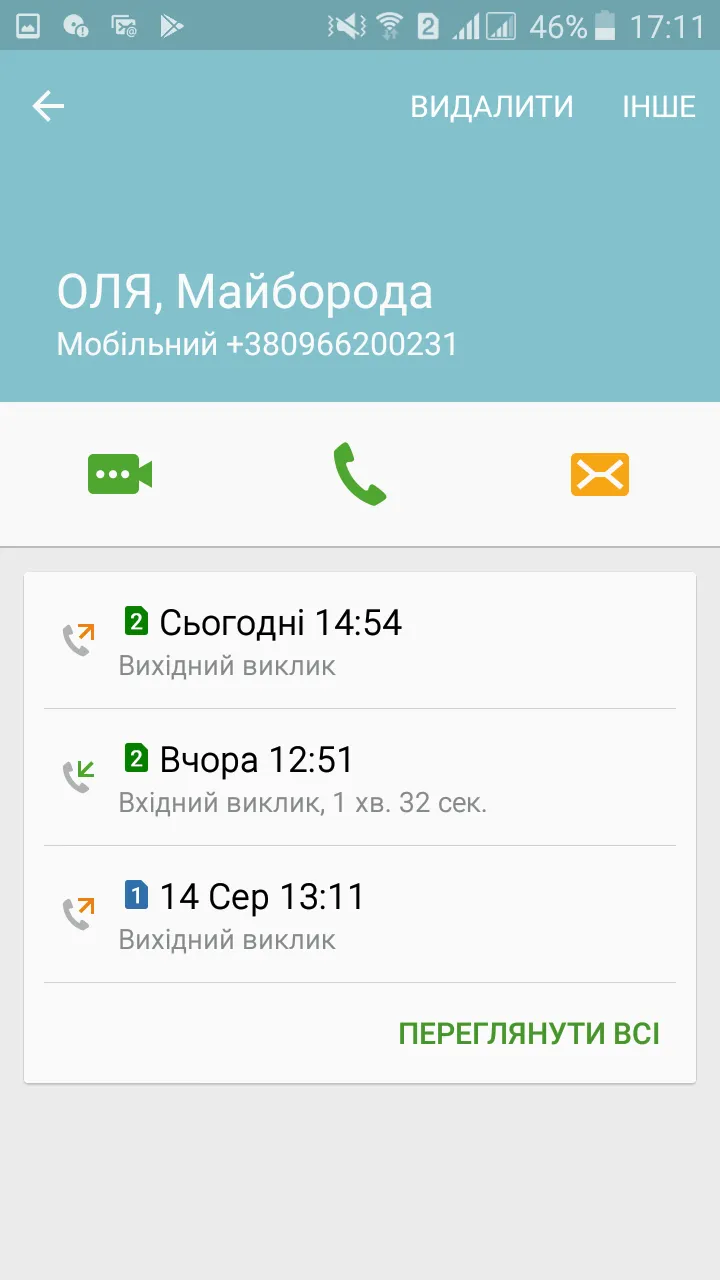The image size is (720, 1280).
Task: Open the Сьогодні 14:54 outgoing call entry
Action: coord(360,640)
